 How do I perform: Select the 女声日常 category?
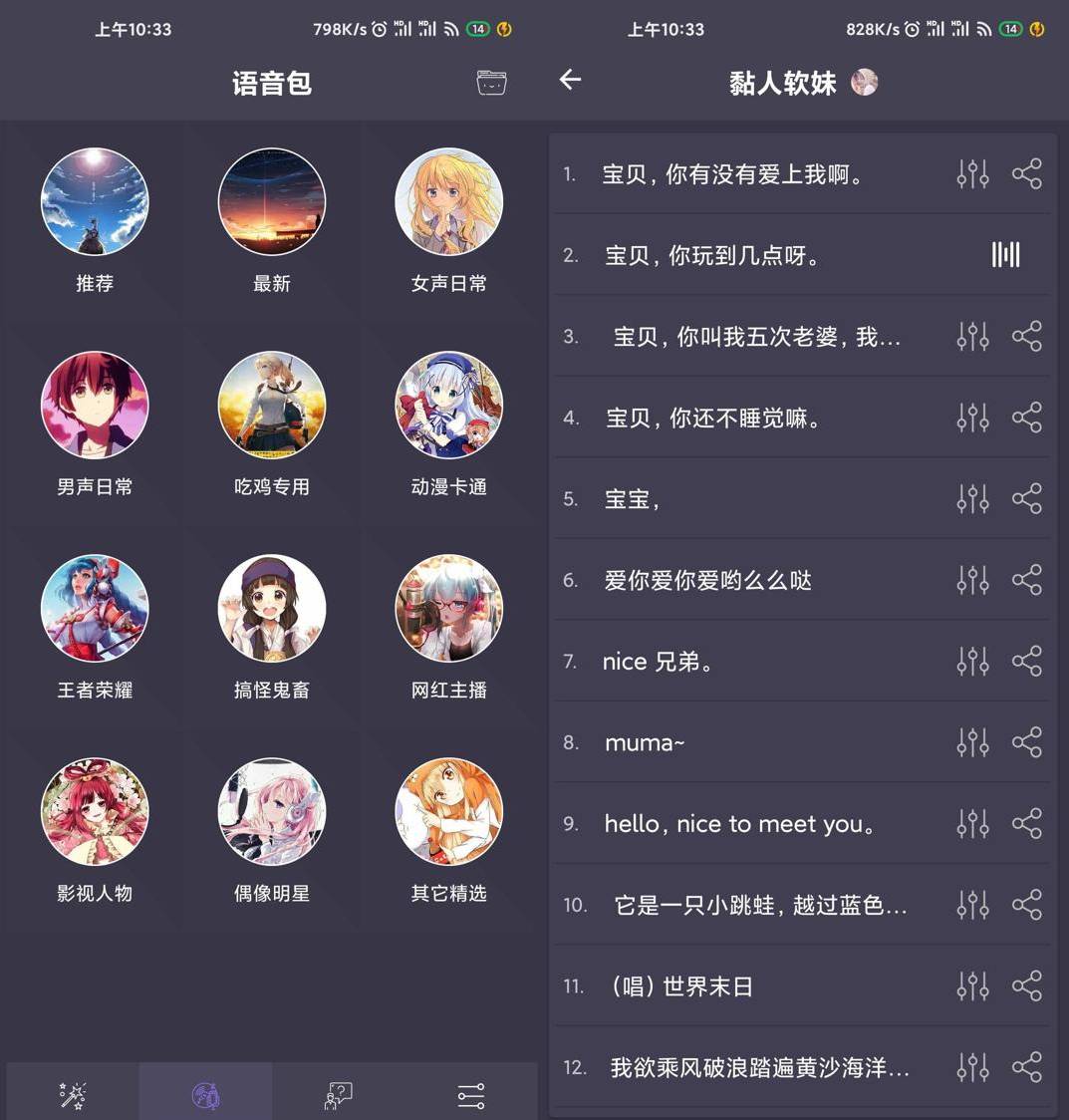click(448, 202)
